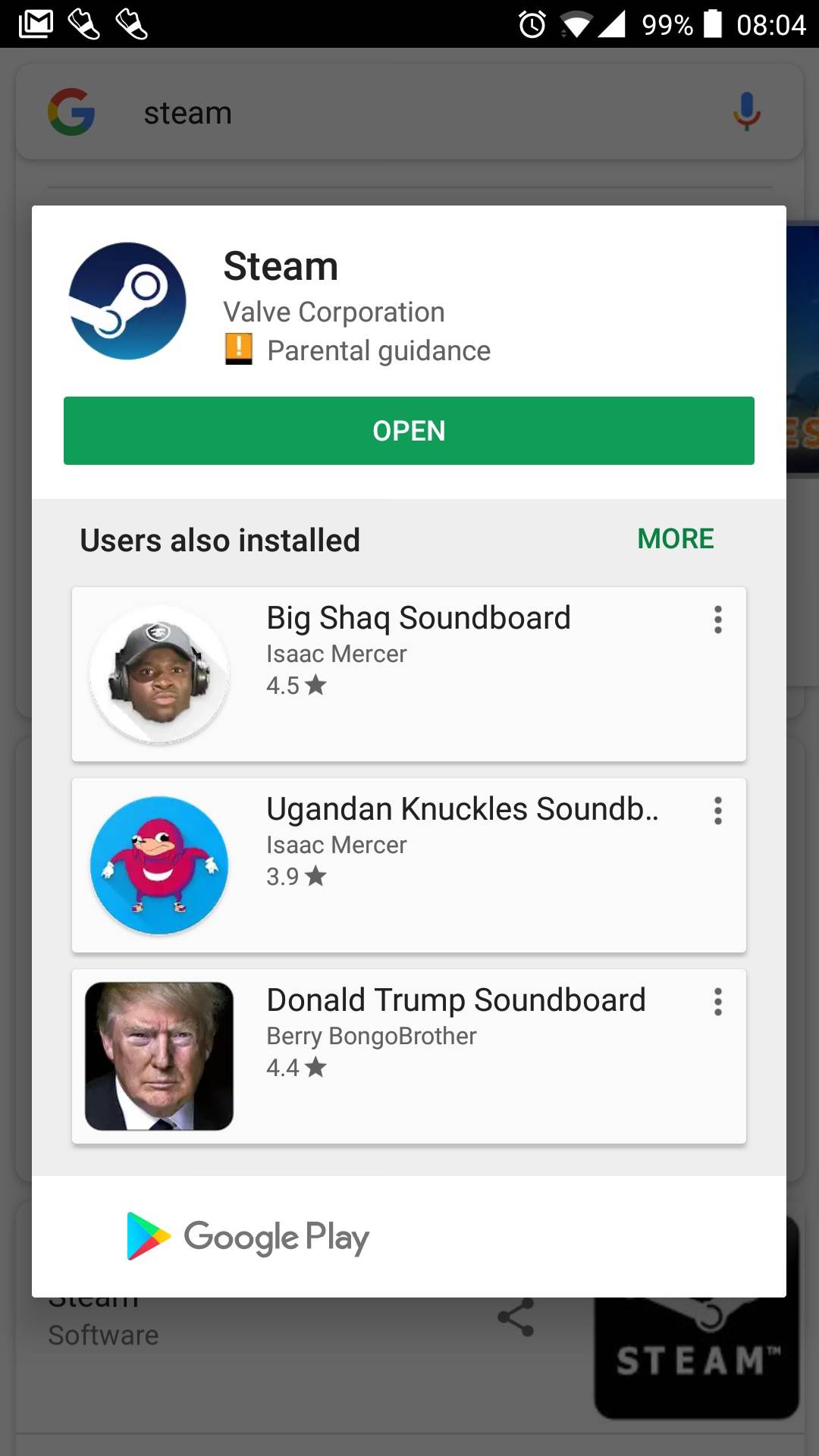Tap MORE in Users also installed section
Viewport: 819px width, 1456px height.
tap(674, 538)
